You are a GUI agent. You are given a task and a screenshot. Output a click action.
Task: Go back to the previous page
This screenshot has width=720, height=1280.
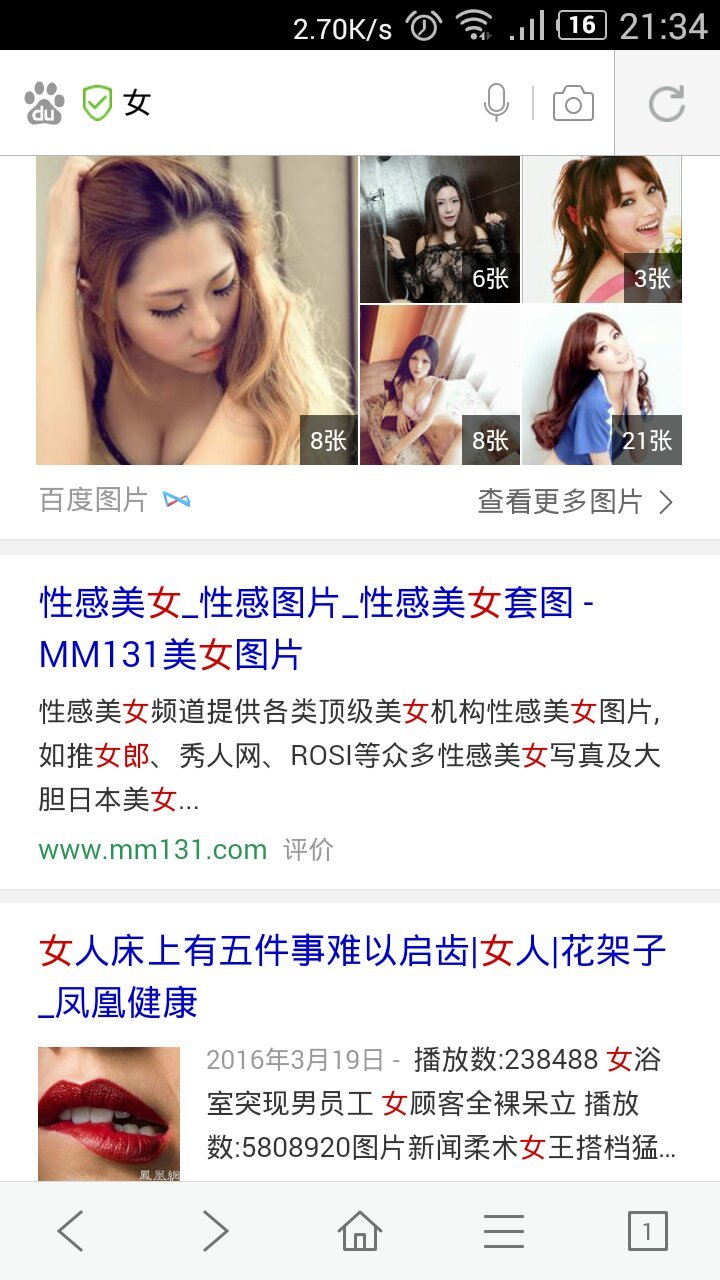tap(71, 1231)
